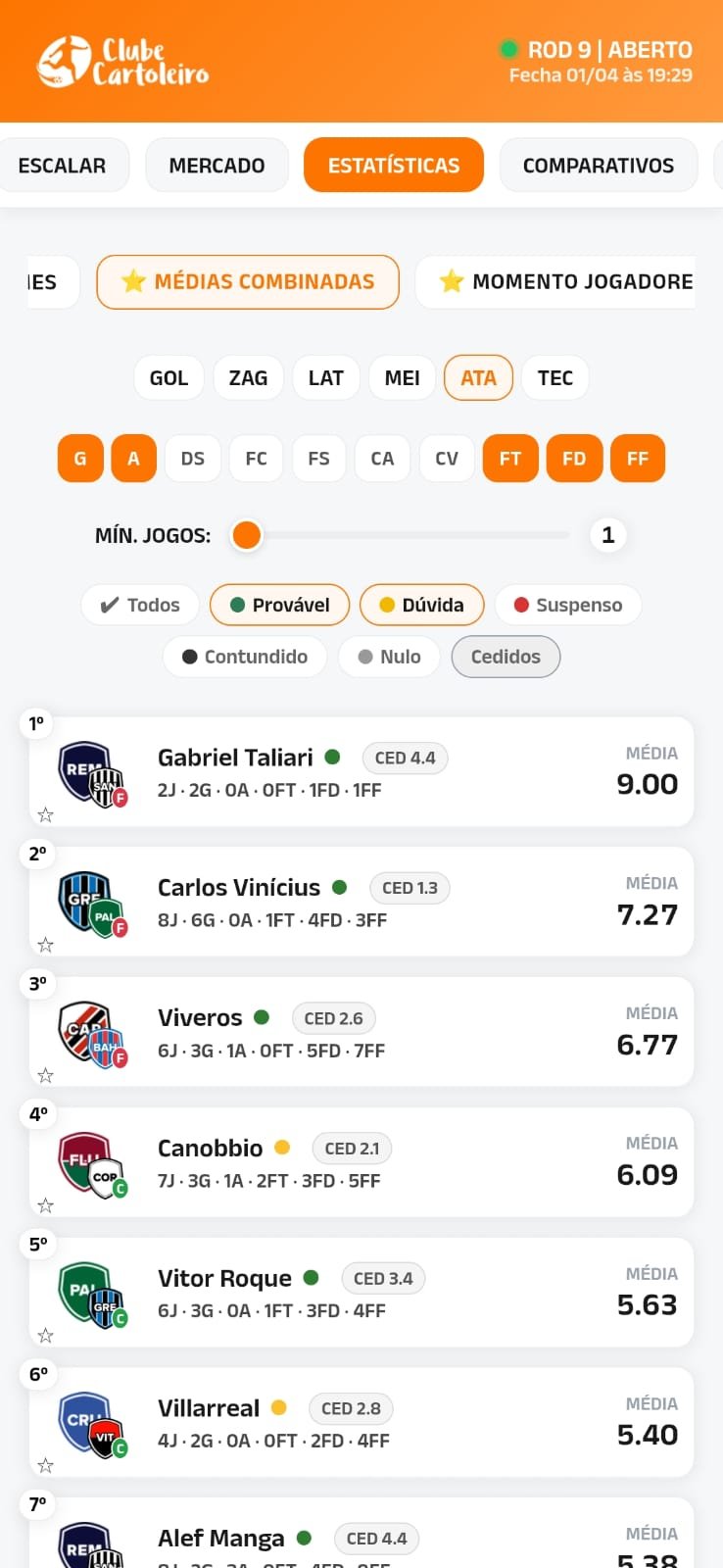
Task: Enable the DS stat filter
Action: tap(192, 458)
